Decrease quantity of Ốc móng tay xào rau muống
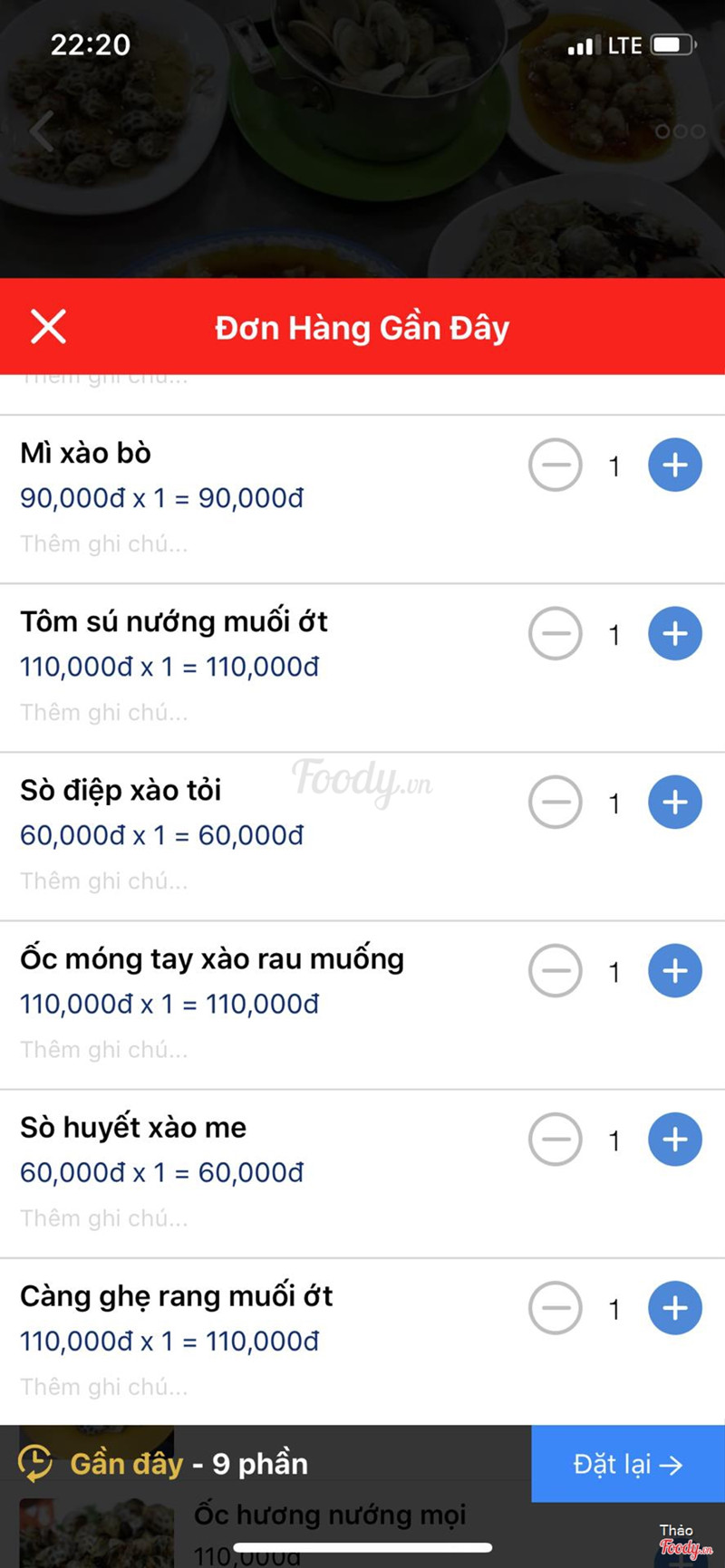The height and width of the screenshot is (1568, 725). (555, 971)
